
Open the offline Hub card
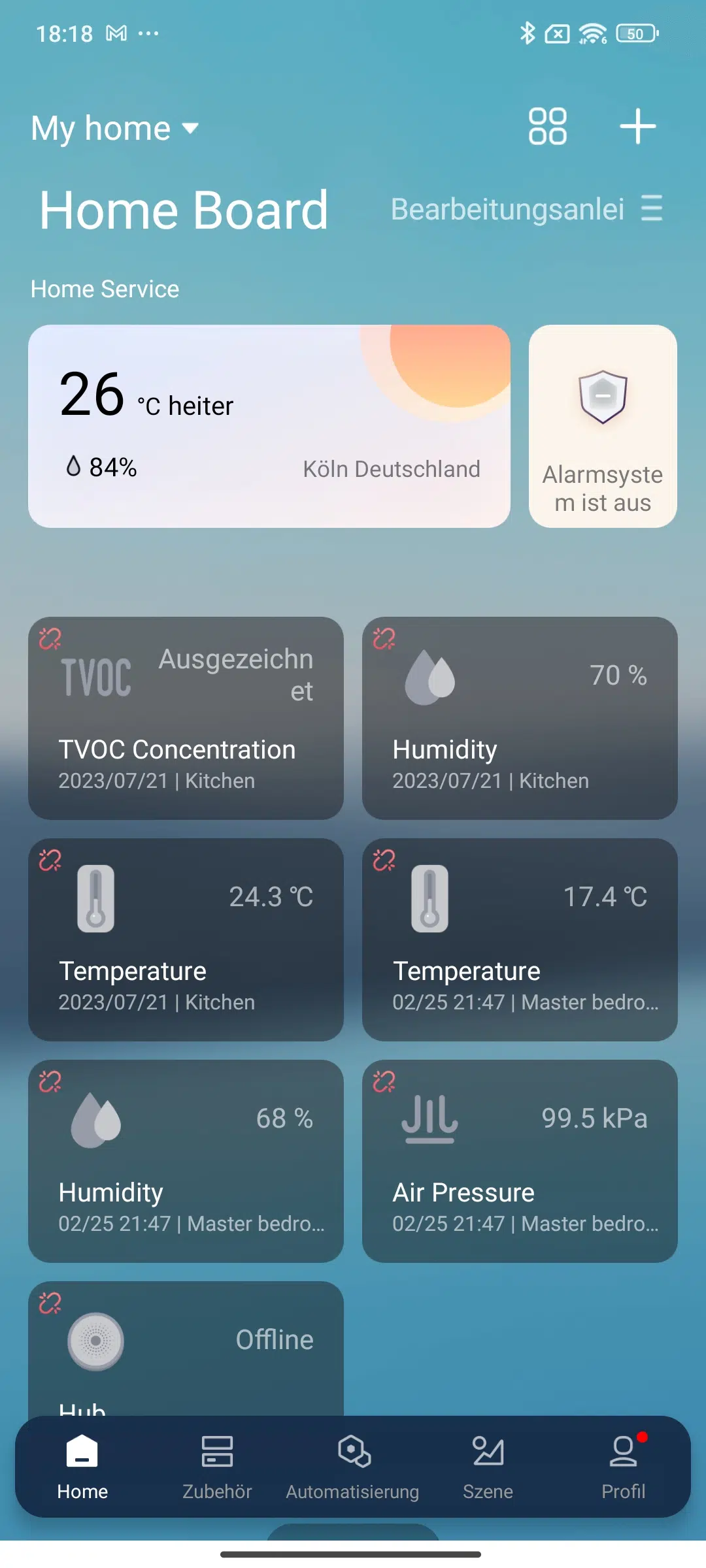pos(186,1348)
